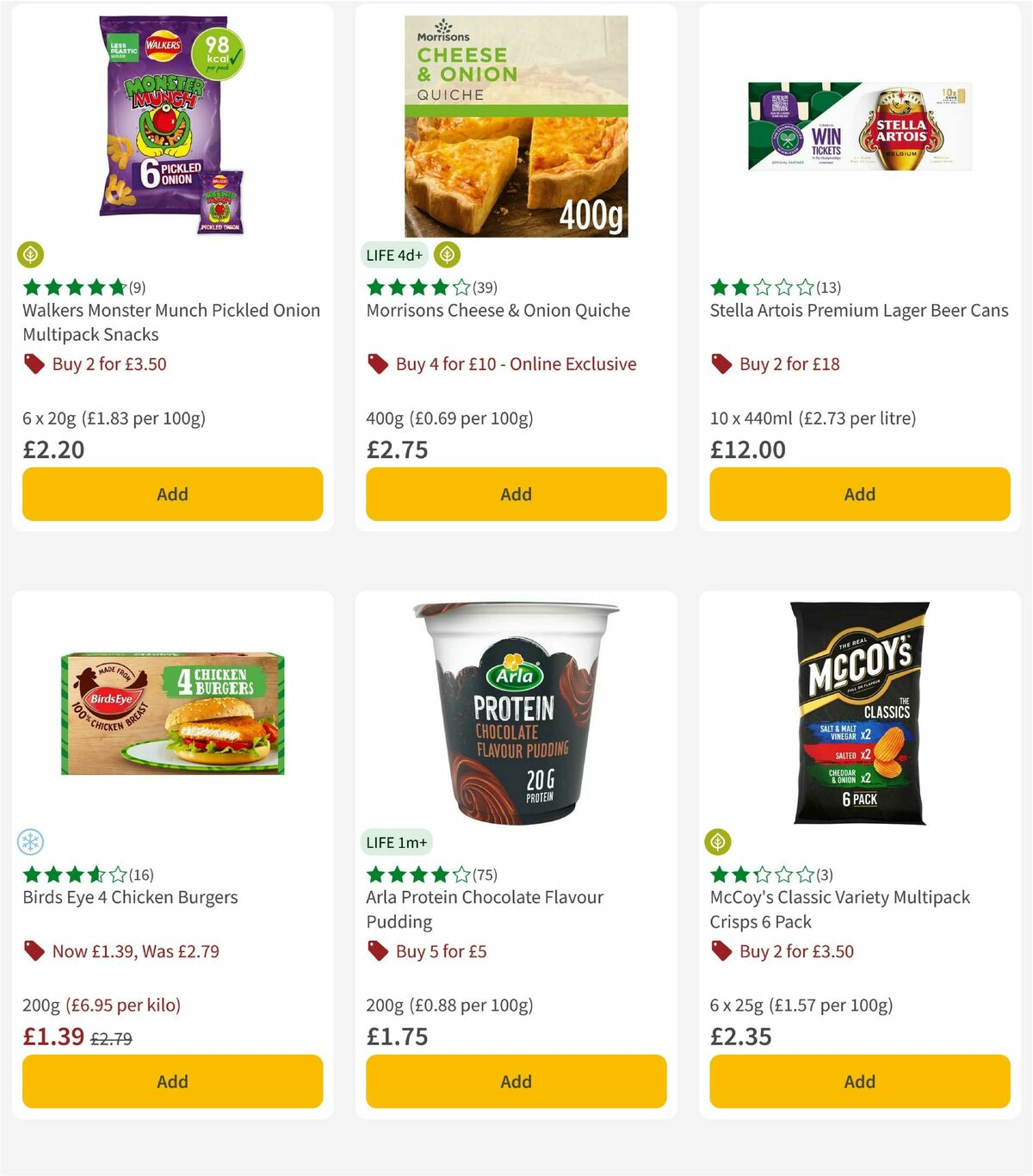Click the leaf icon on the McCoy's crisps card

click(x=720, y=842)
